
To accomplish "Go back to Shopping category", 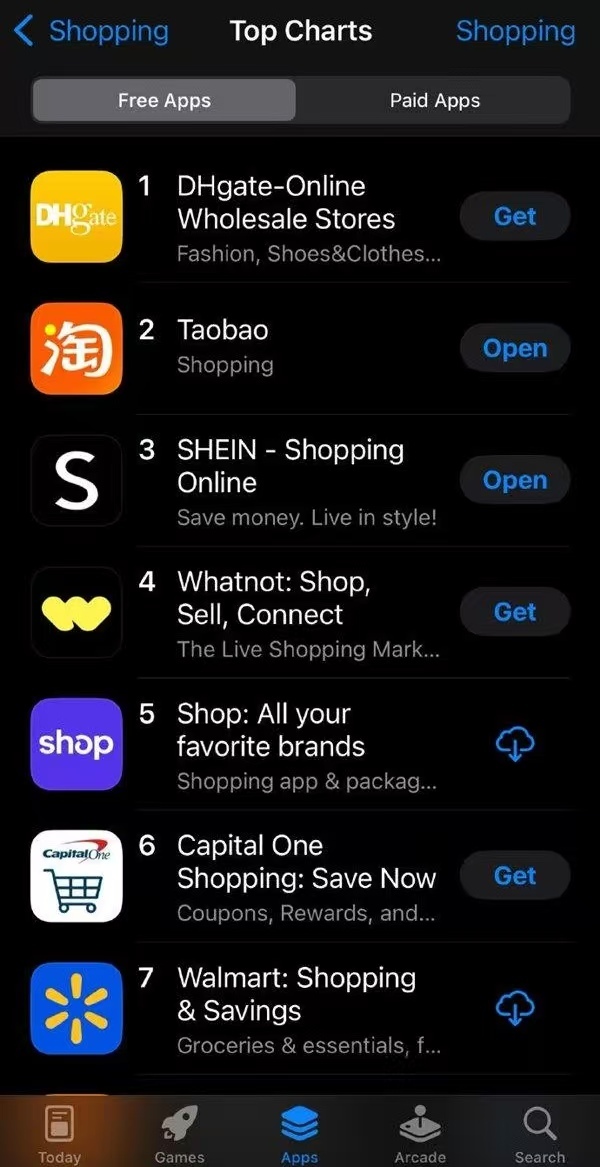I will click(x=92, y=31).
